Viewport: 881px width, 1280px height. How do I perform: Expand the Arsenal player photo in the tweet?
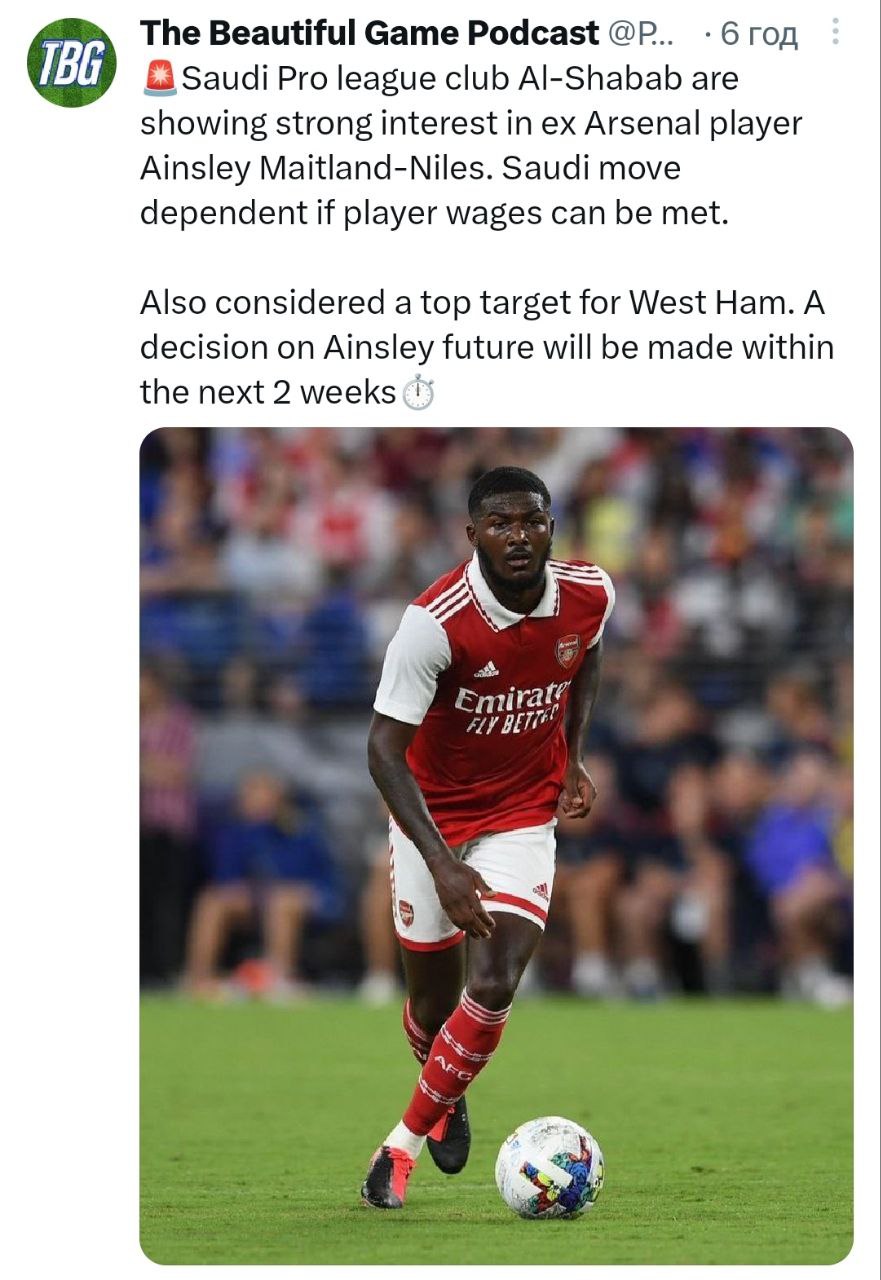point(496,845)
